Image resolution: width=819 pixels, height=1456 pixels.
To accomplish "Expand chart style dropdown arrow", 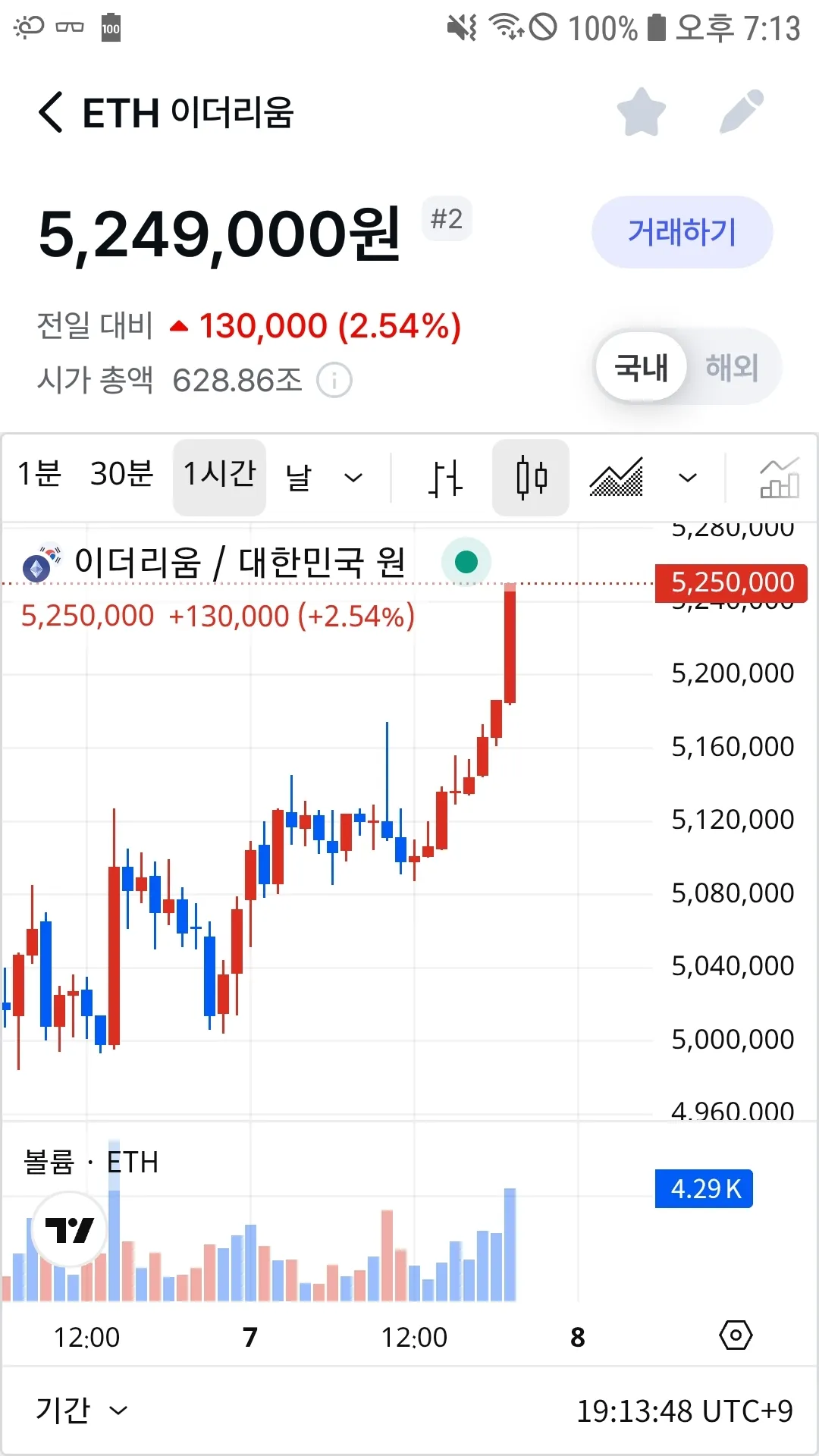I will pos(687,478).
